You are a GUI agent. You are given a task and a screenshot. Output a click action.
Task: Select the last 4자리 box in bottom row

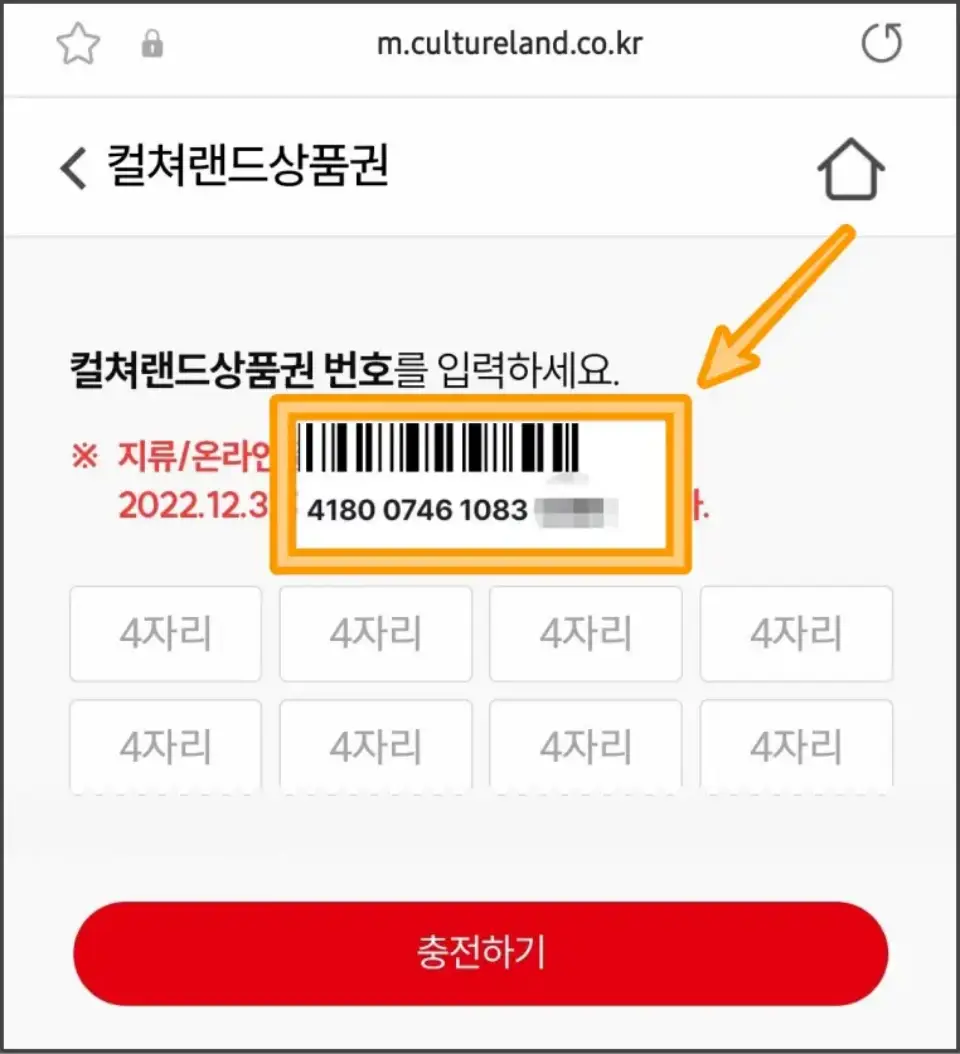(x=795, y=745)
